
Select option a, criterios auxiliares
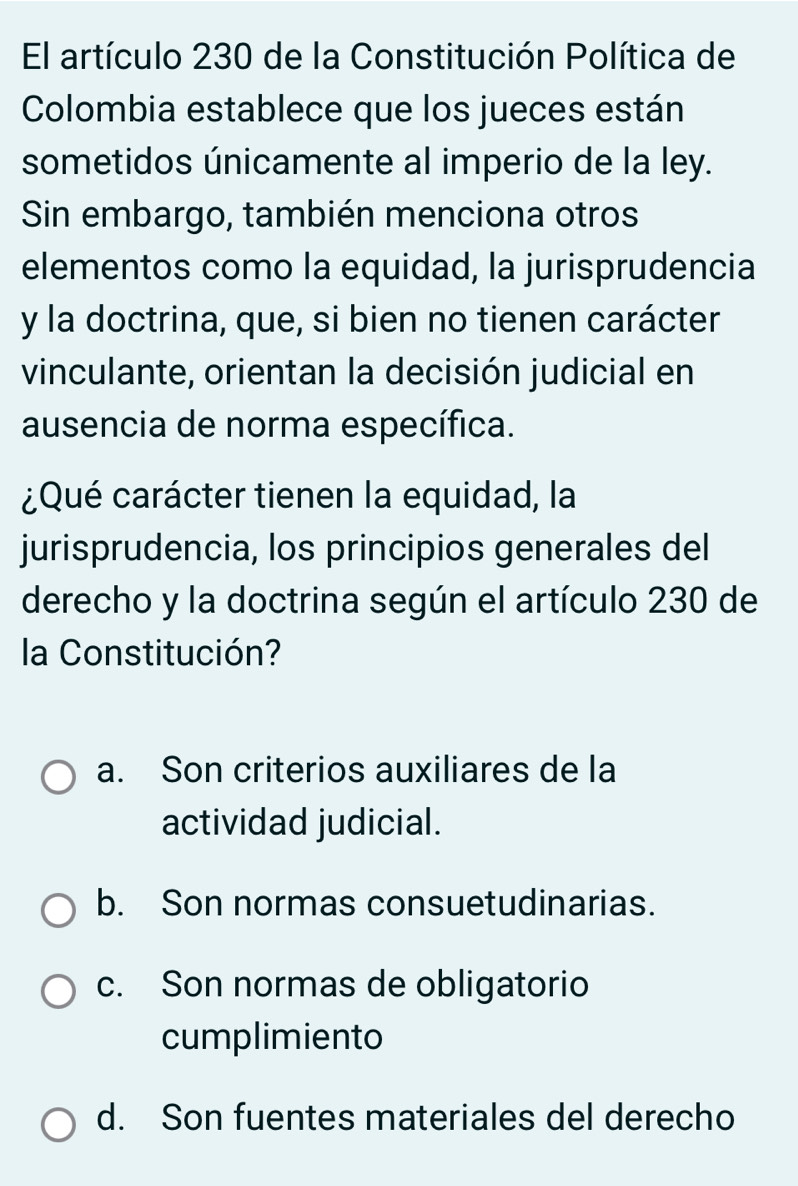[58, 775]
